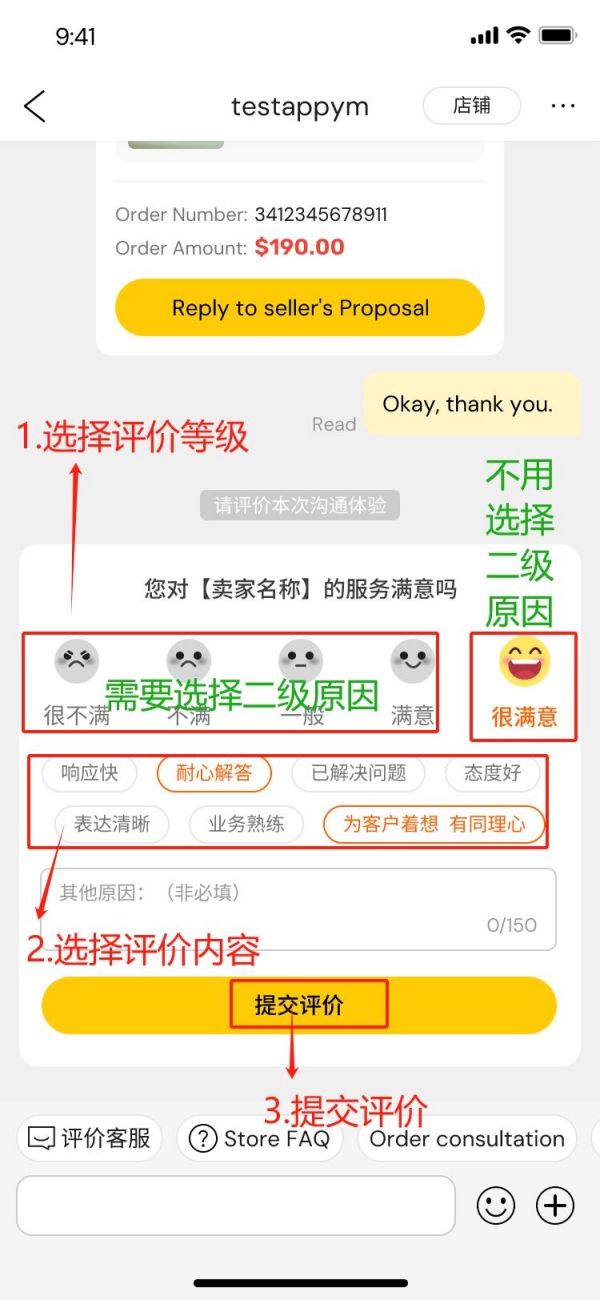Viewport: 600px width, 1300px height.
Task: Rate the service as 很不满
Action: click(x=77, y=663)
